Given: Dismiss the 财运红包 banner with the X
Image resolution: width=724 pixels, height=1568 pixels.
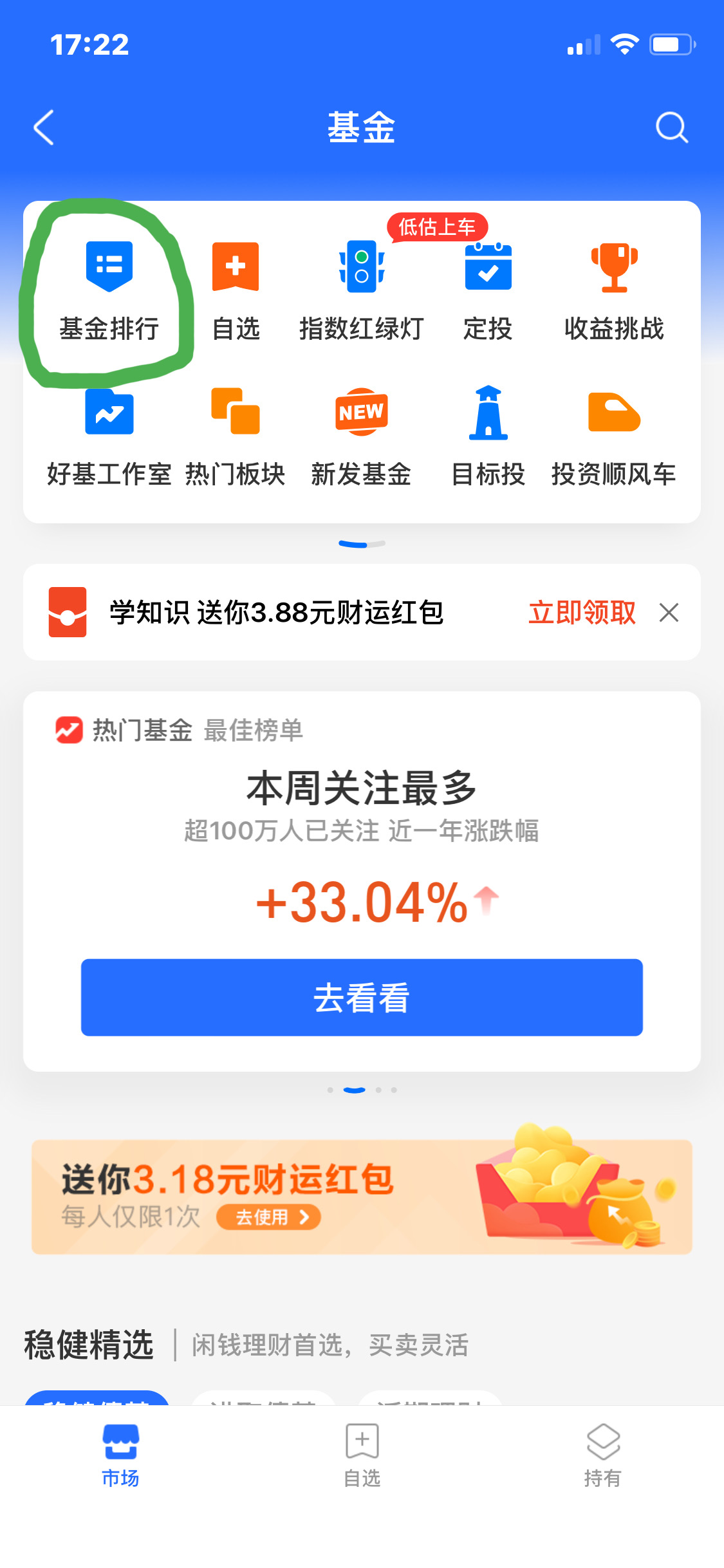Looking at the screenshot, I should pos(669,612).
